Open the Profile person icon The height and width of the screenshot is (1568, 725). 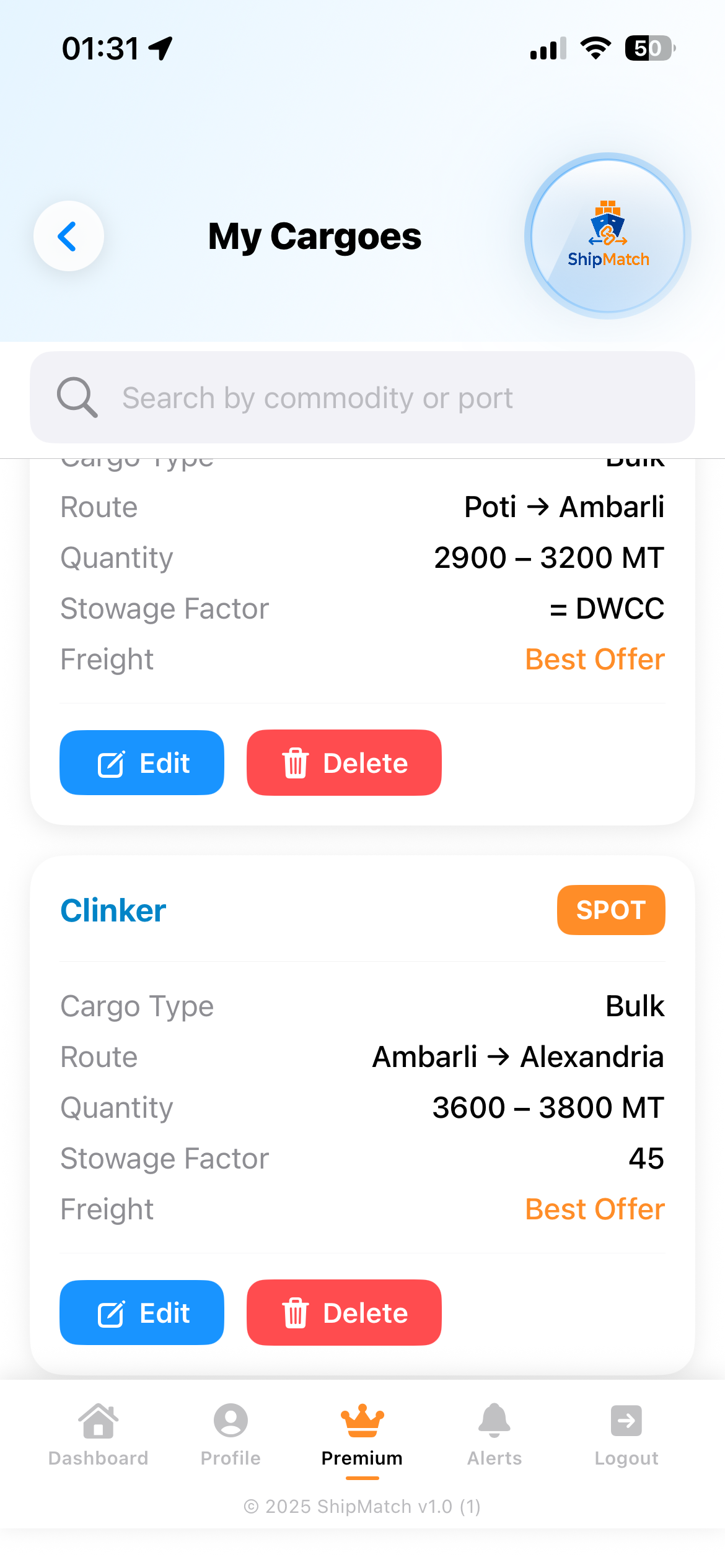[230, 1420]
